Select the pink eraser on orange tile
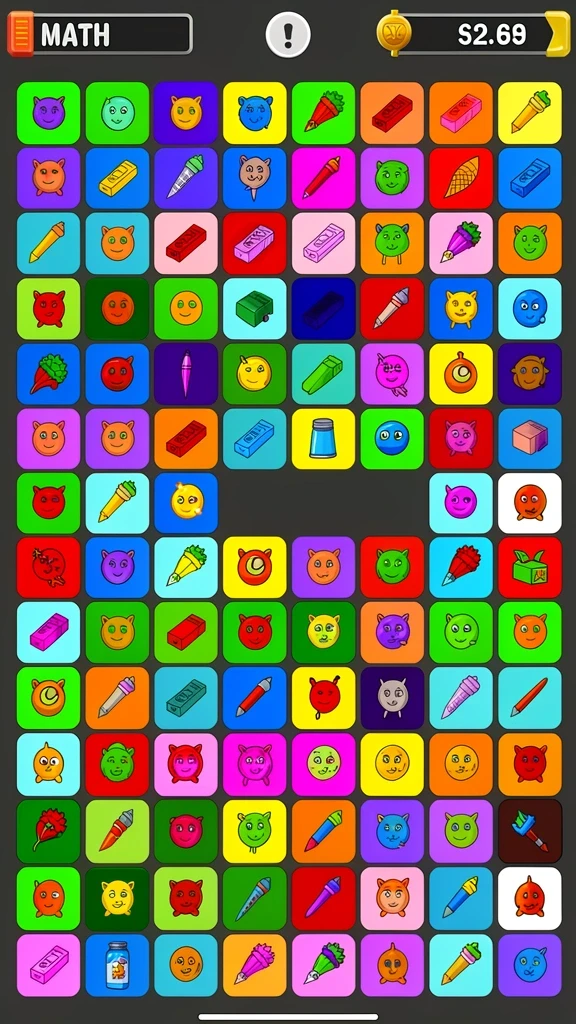 tap(461, 112)
